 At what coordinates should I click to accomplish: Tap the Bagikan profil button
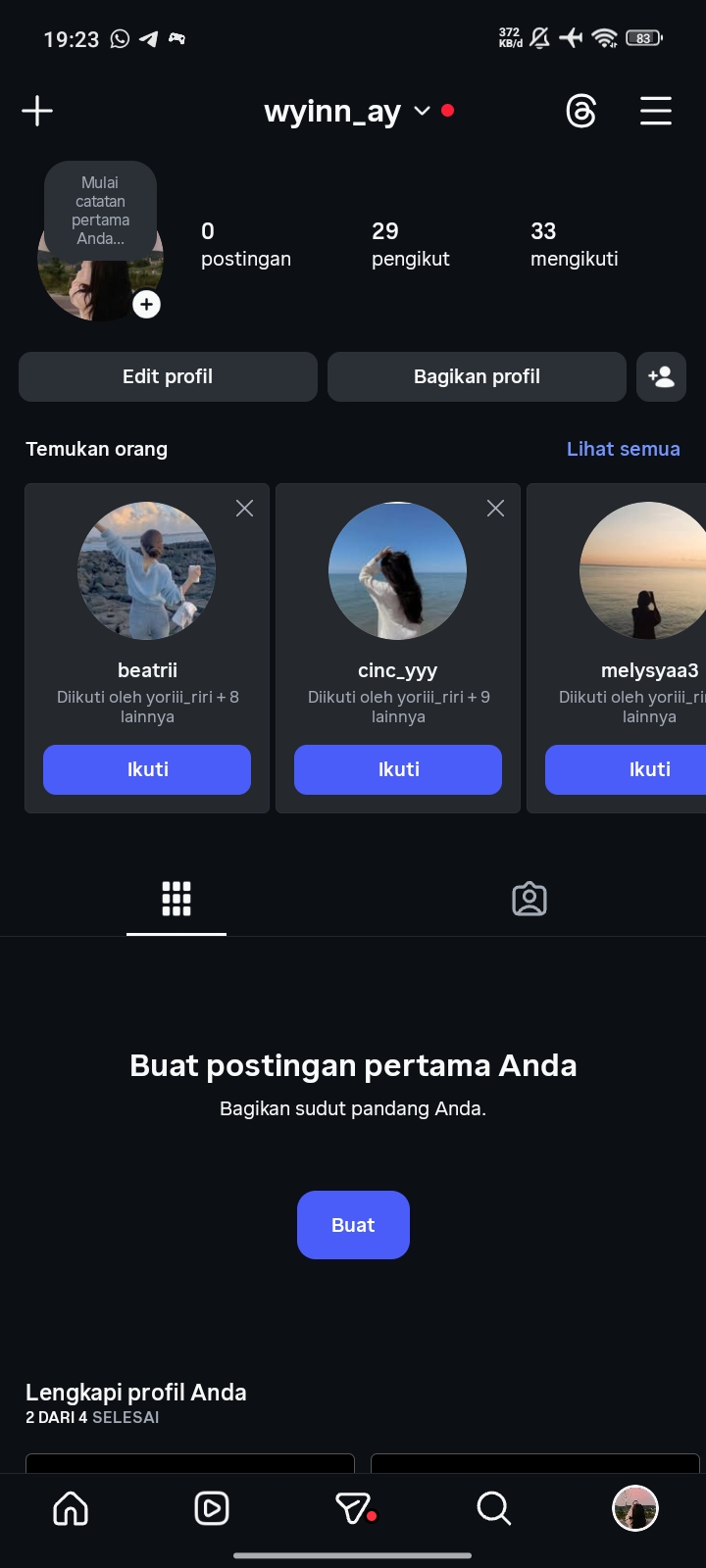(x=477, y=376)
